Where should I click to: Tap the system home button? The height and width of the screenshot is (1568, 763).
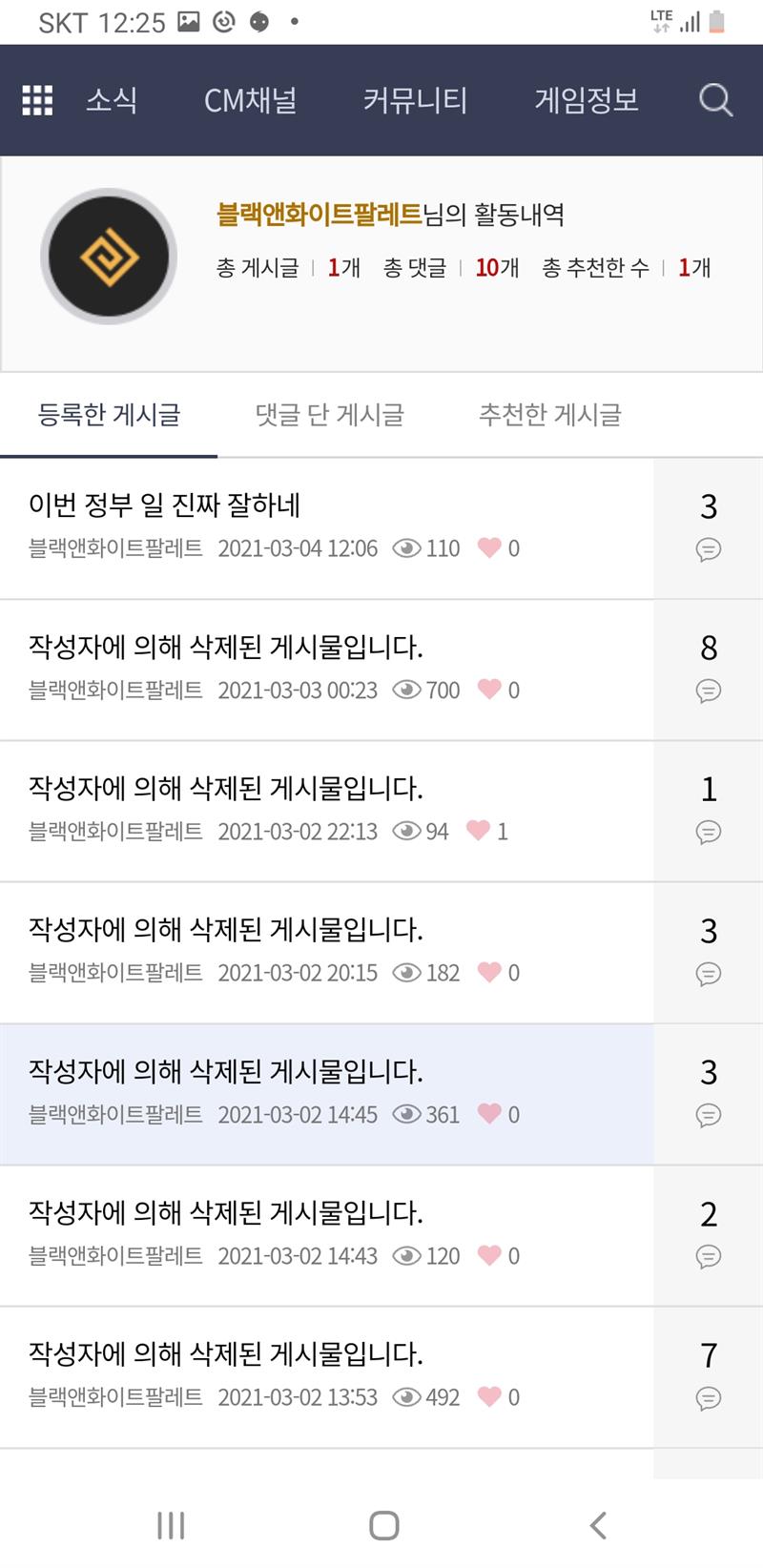pos(383,1525)
